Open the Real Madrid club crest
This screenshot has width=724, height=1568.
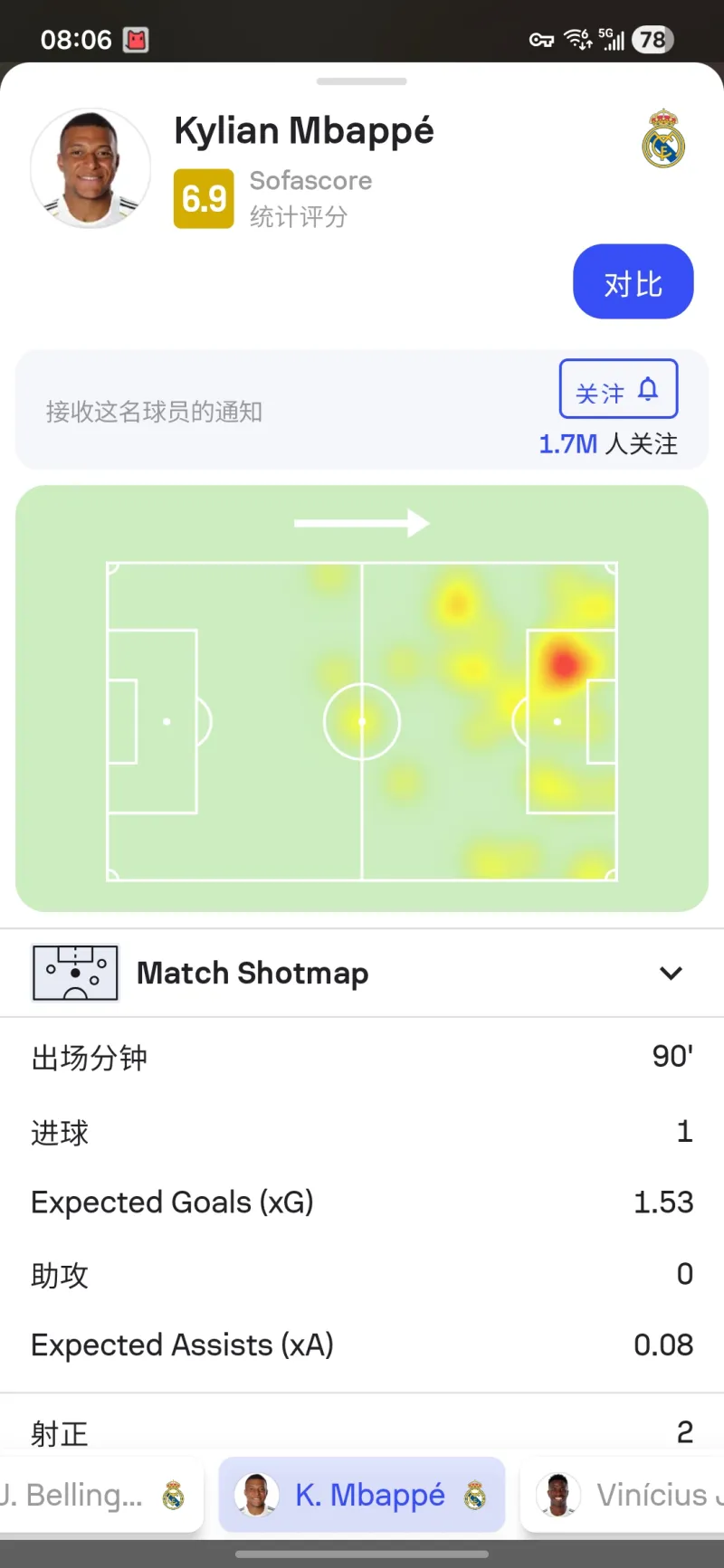pyautogui.click(x=663, y=138)
